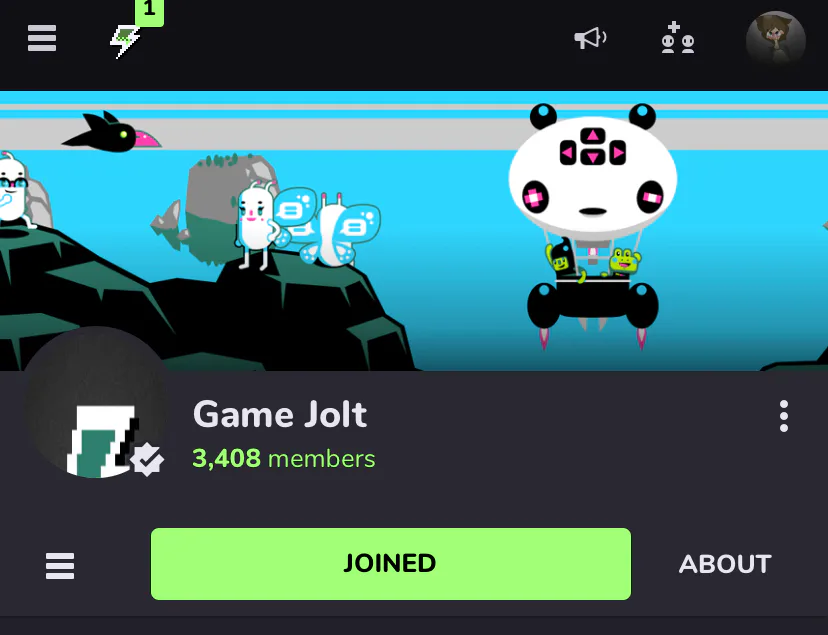View the 3,408 members list
The height and width of the screenshot is (635, 828).
284,459
